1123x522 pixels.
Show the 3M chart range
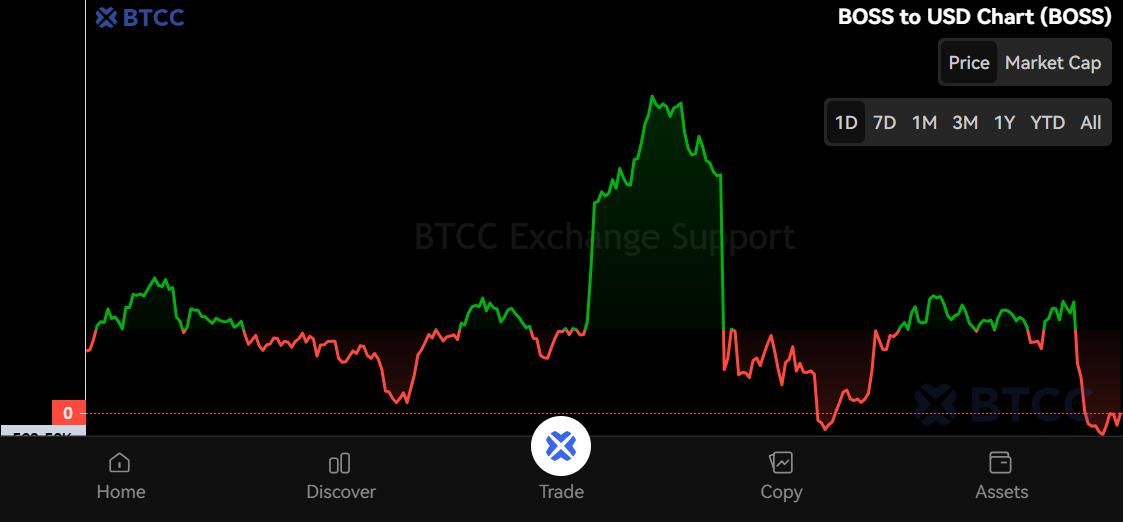pyautogui.click(x=965, y=122)
